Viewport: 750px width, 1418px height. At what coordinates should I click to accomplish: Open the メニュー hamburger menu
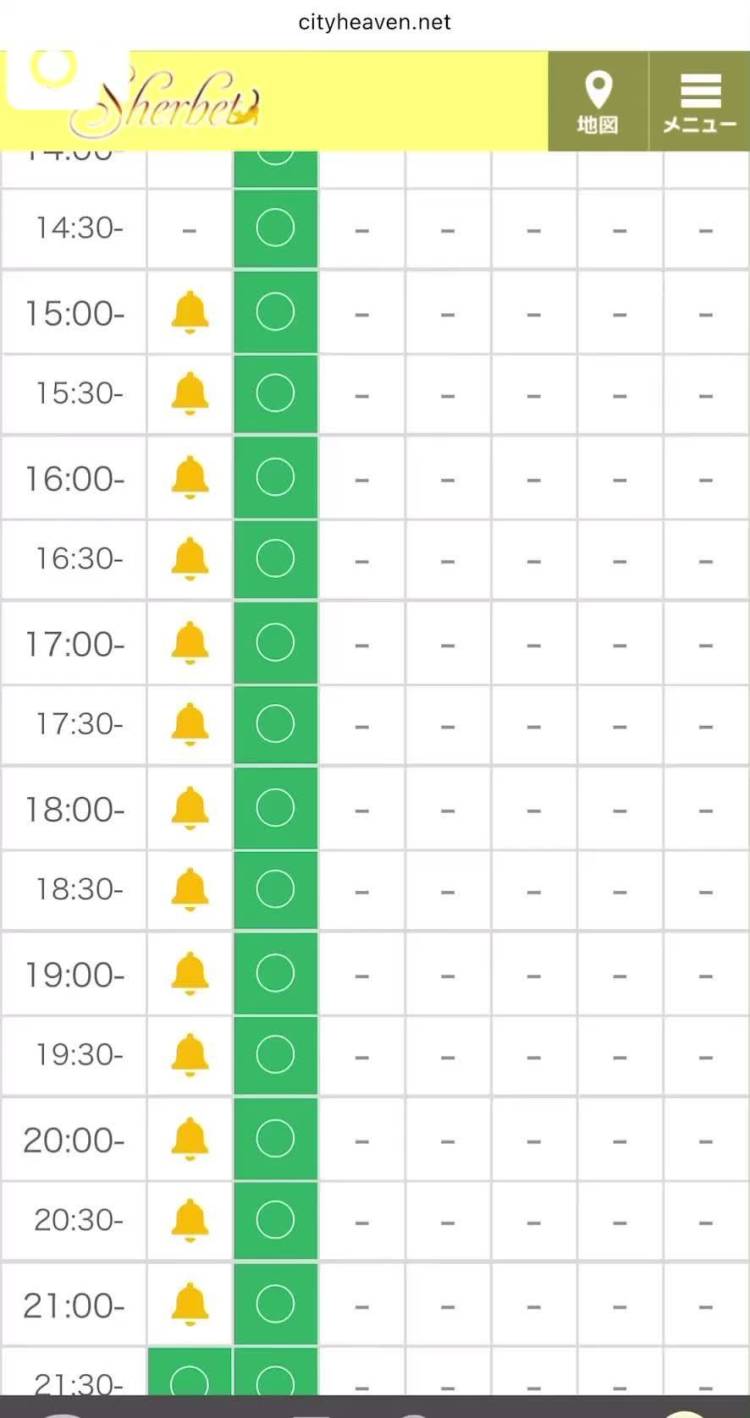(700, 102)
